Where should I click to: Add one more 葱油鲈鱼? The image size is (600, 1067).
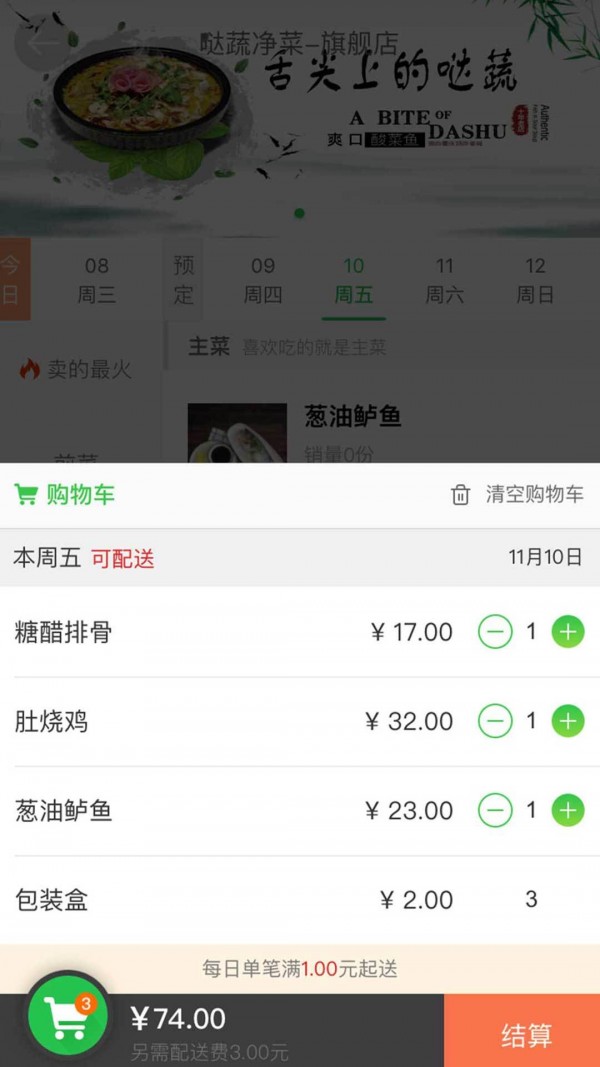(568, 810)
